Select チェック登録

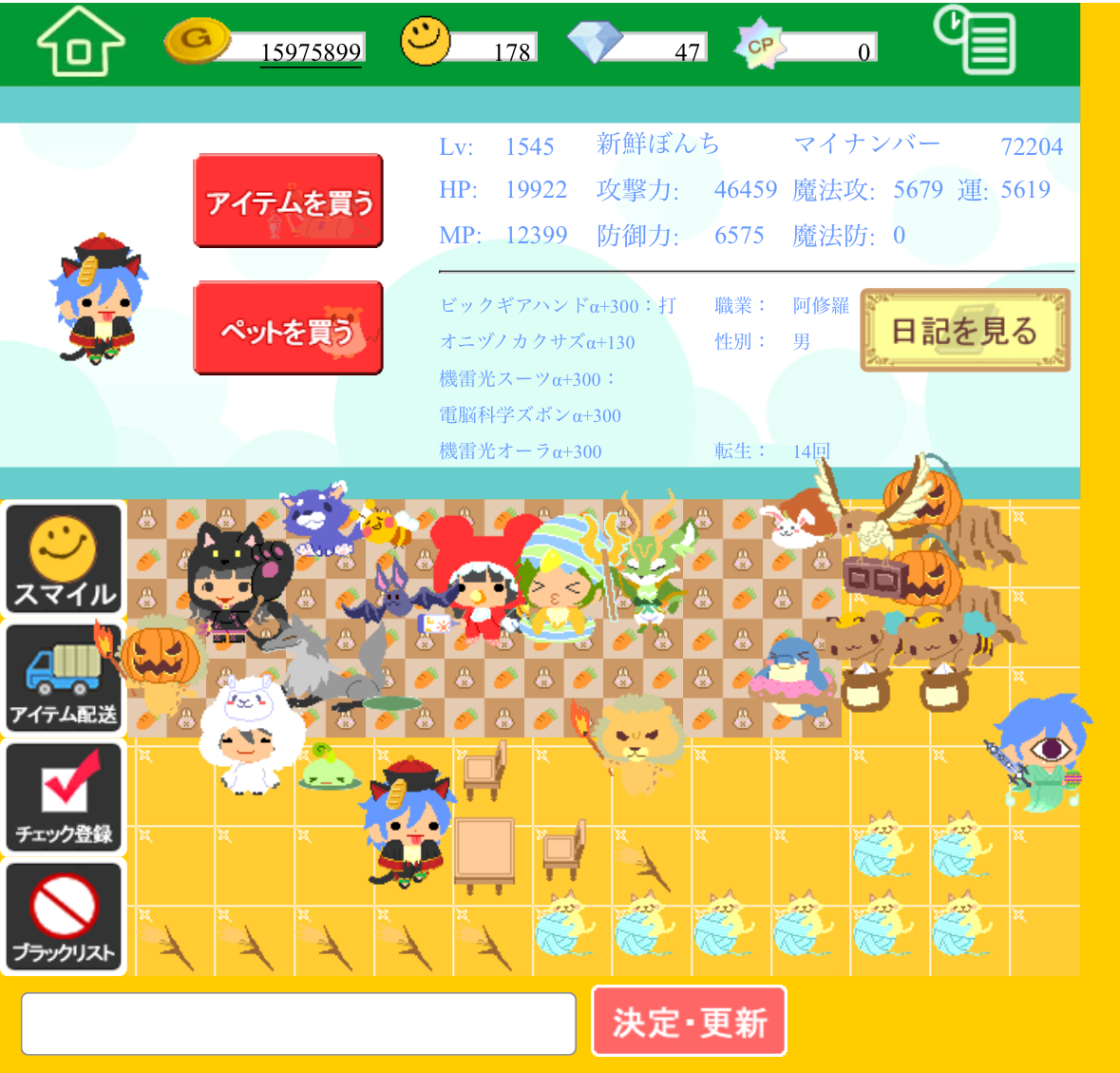64,798
